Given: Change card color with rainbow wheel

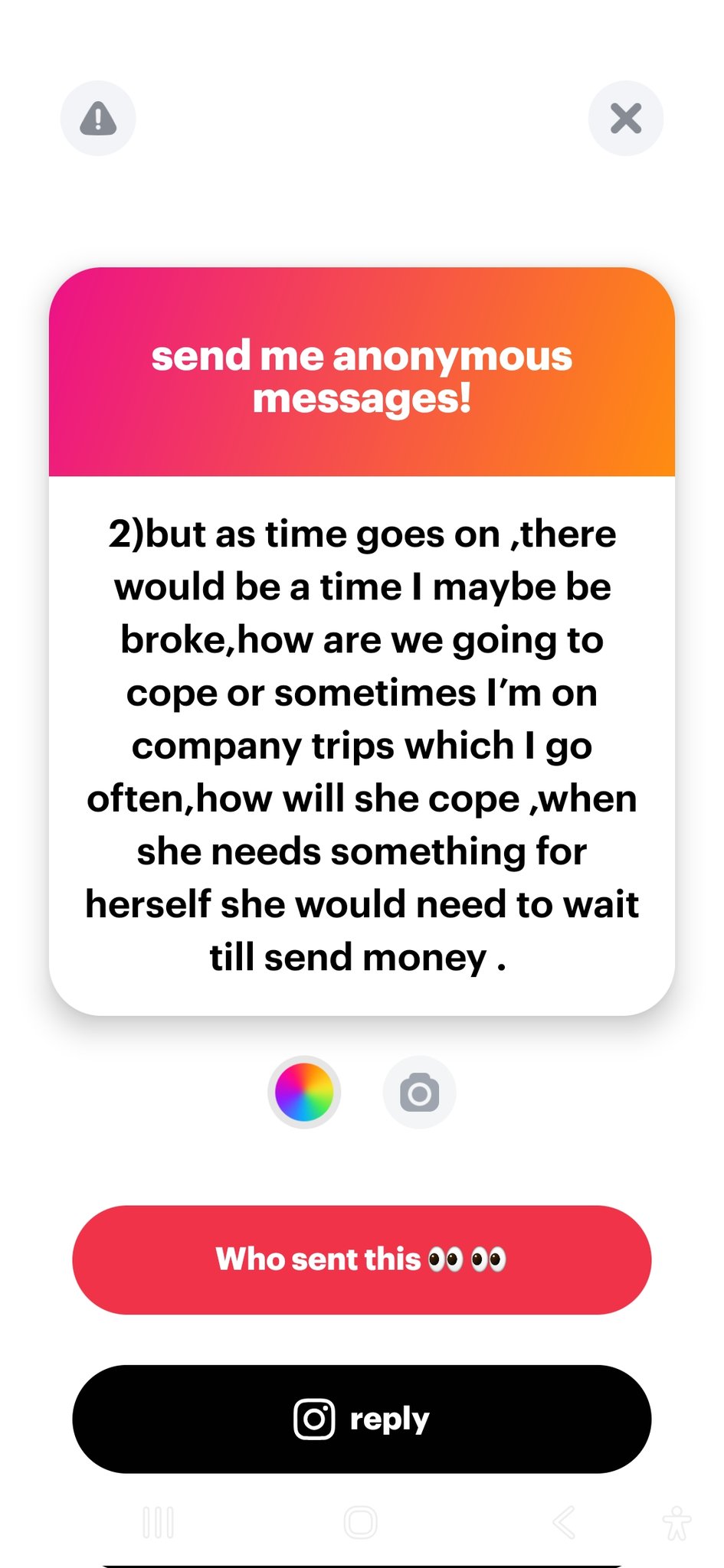Looking at the screenshot, I should click(304, 1092).
